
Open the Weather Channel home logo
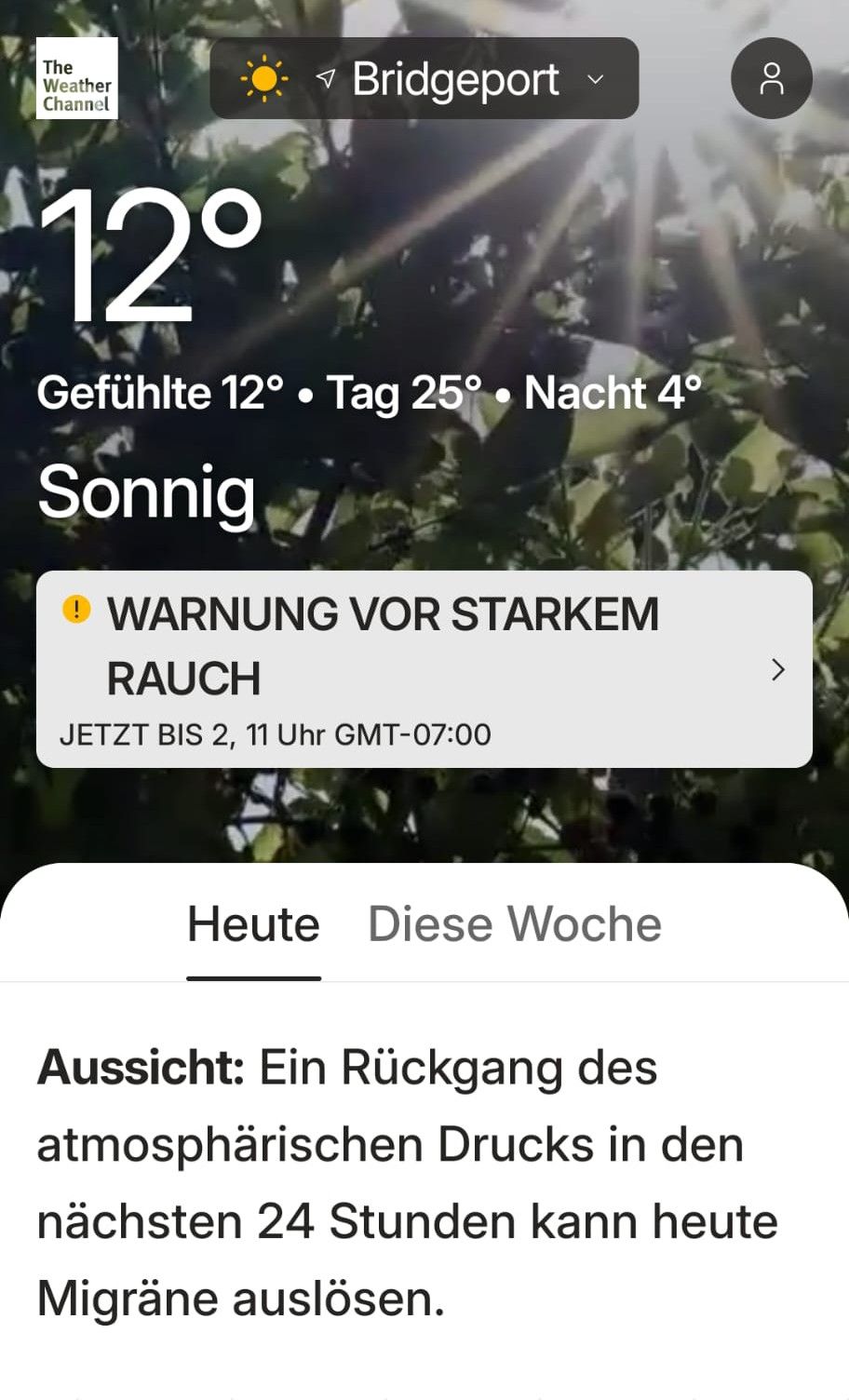point(76,79)
